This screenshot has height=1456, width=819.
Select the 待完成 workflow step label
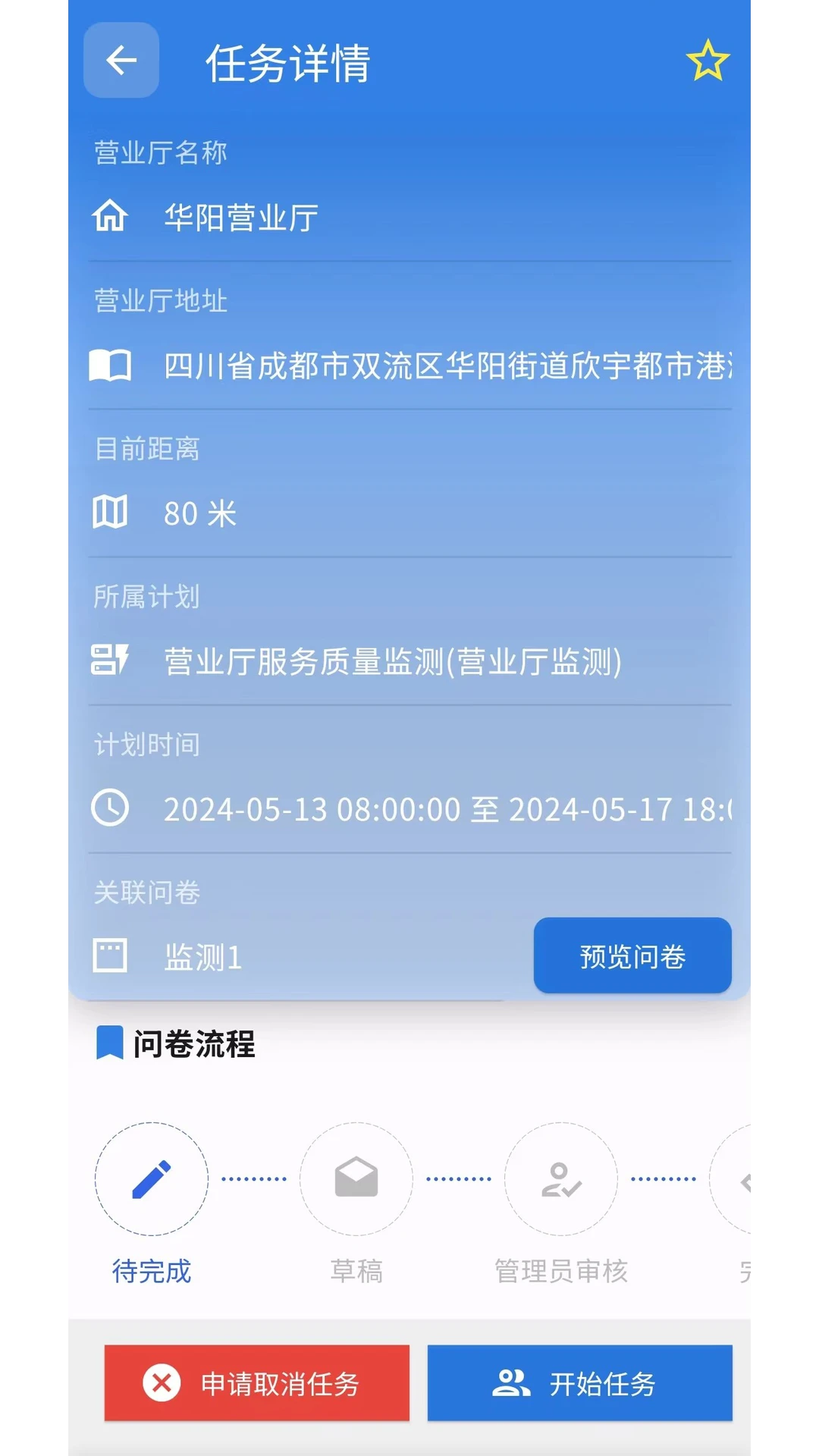[x=151, y=1269]
